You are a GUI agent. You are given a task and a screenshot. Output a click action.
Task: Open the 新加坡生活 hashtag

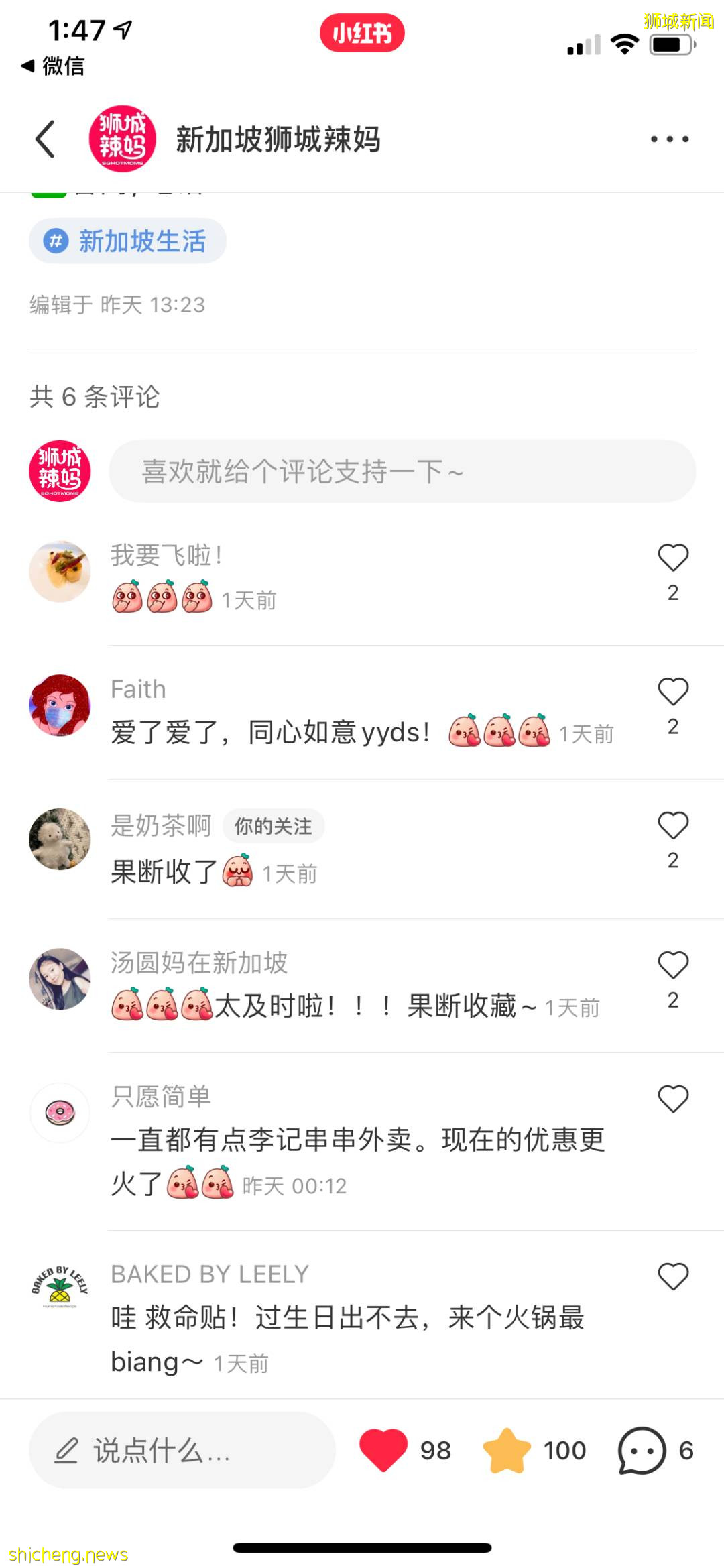tap(127, 241)
